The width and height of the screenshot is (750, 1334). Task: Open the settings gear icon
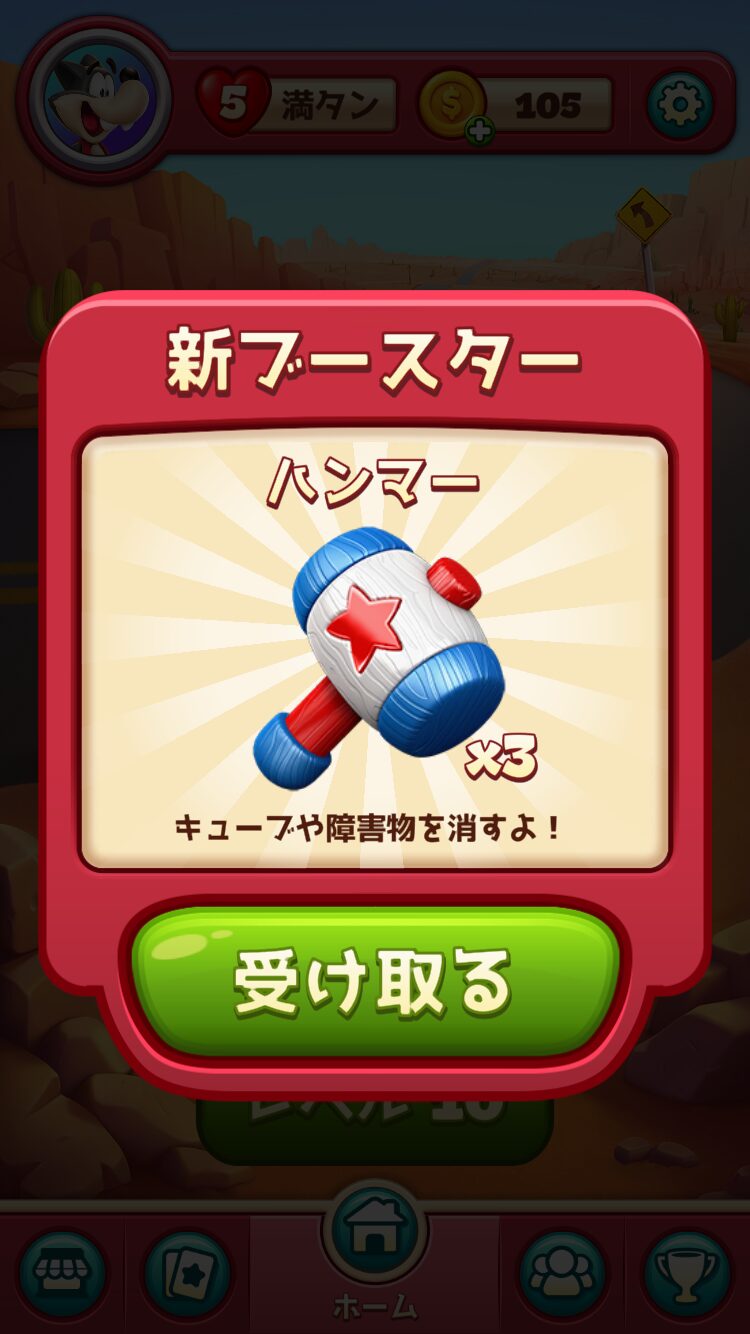coord(680,104)
